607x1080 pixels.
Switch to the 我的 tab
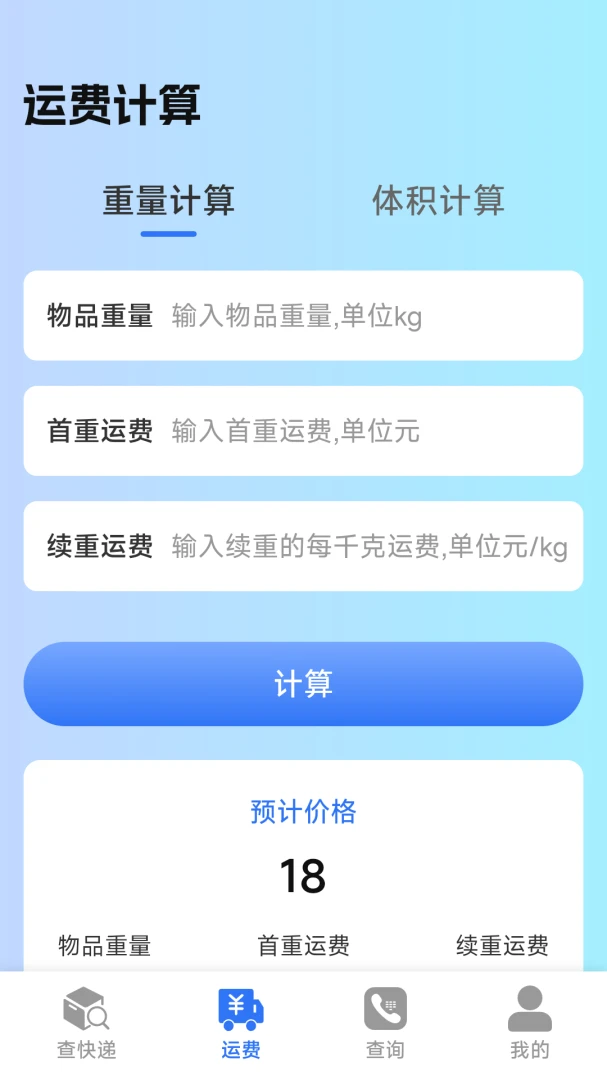(530, 1023)
